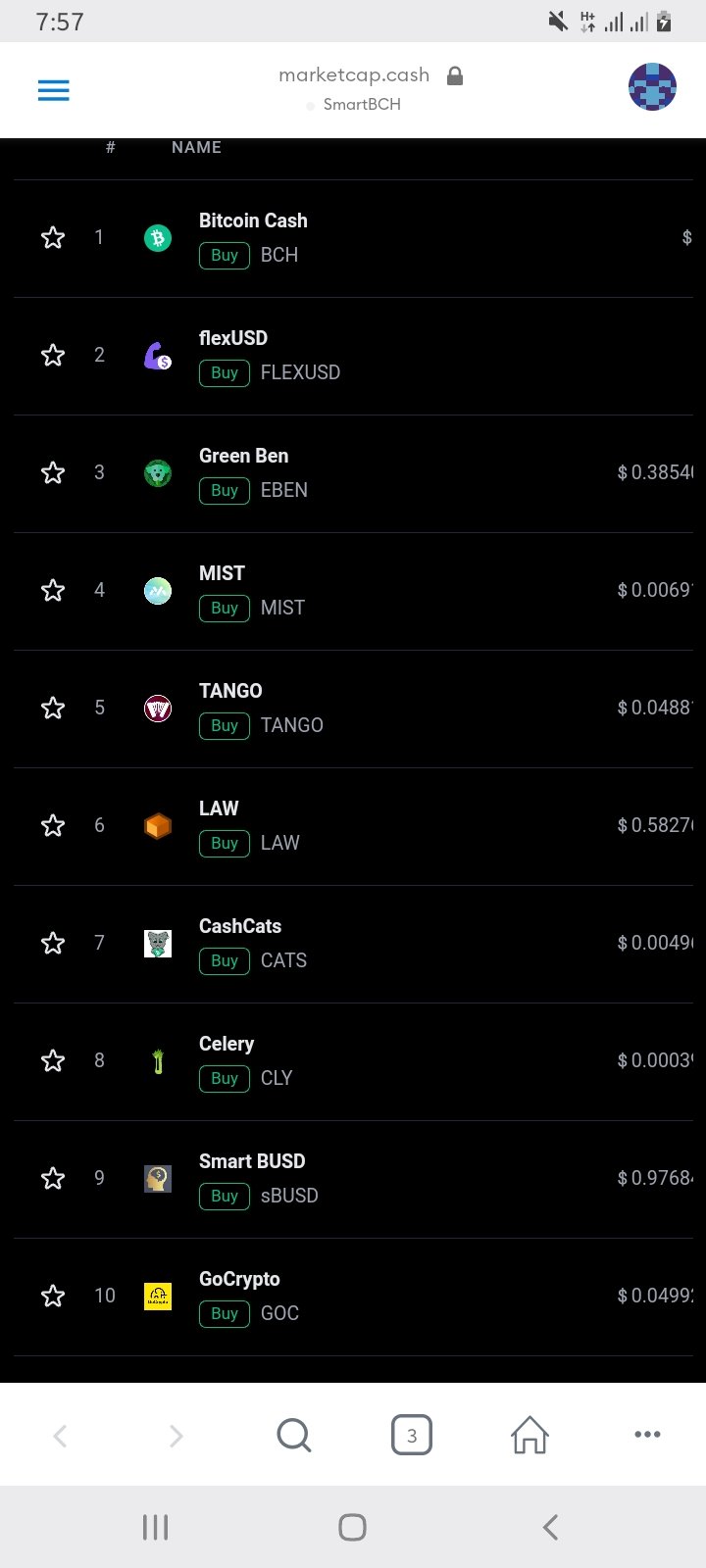Click the Bitcoin Cash coin logo

pos(157,237)
